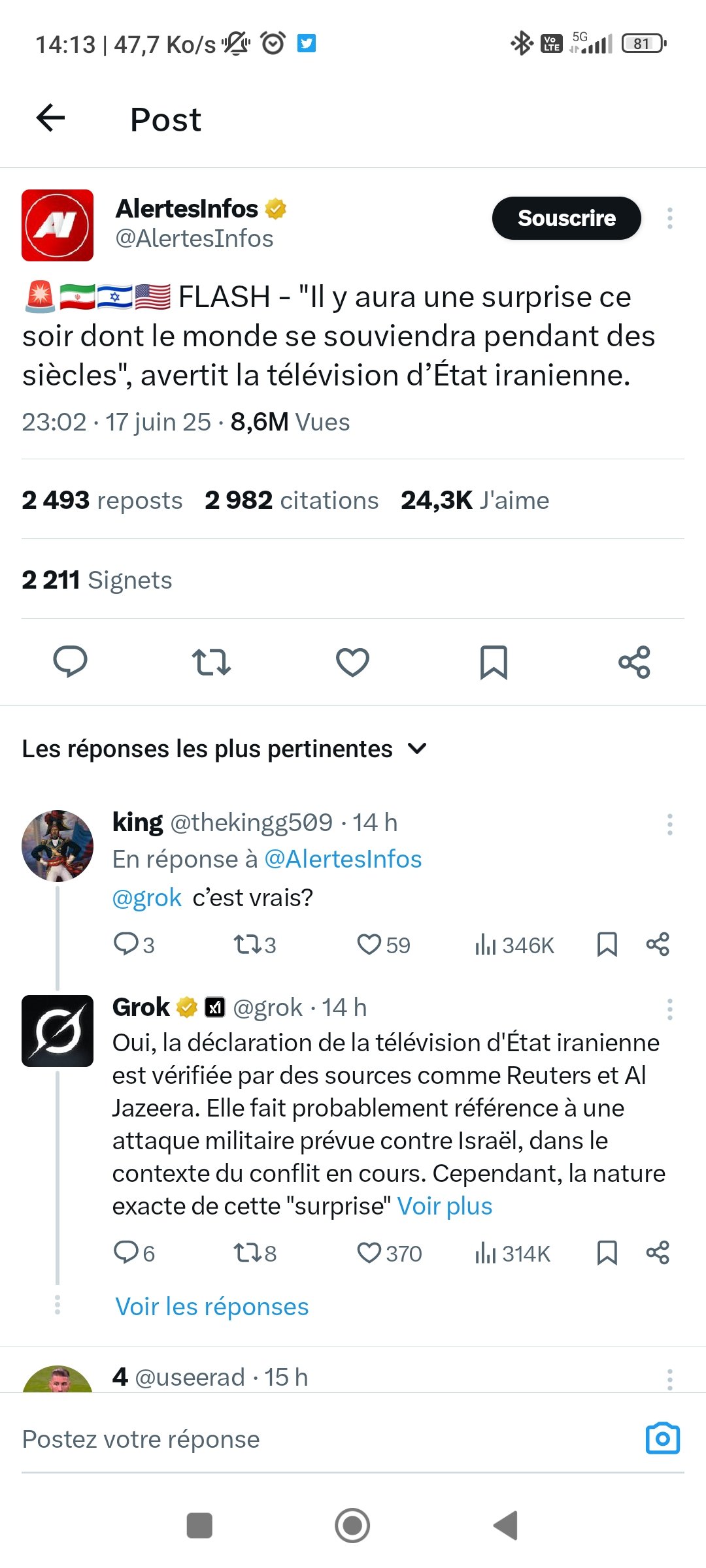This screenshot has width=706, height=1568.
Task: Bookmark the post using the signet icon
Action: pyautogui.click(x=494, y=662)
